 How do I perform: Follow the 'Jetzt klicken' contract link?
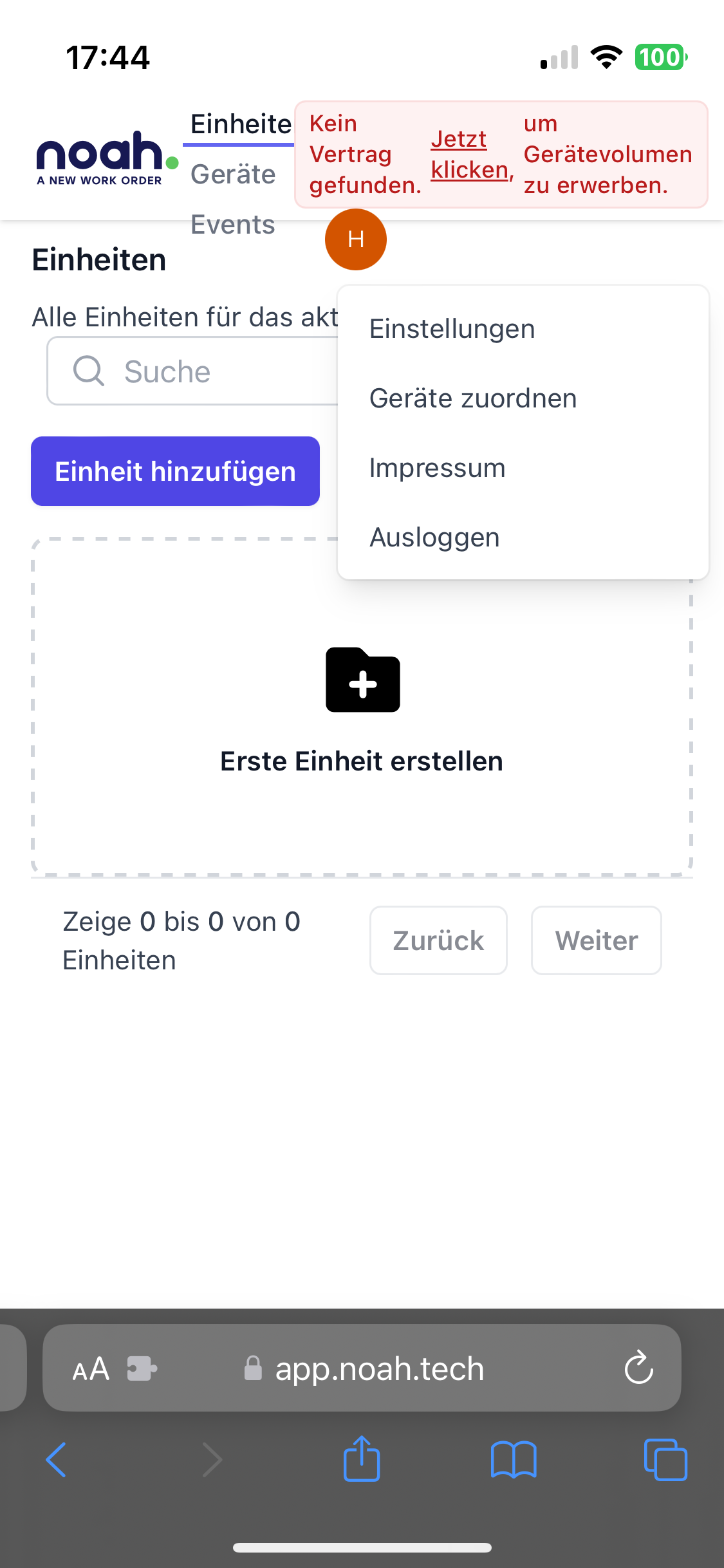point(472,154)
